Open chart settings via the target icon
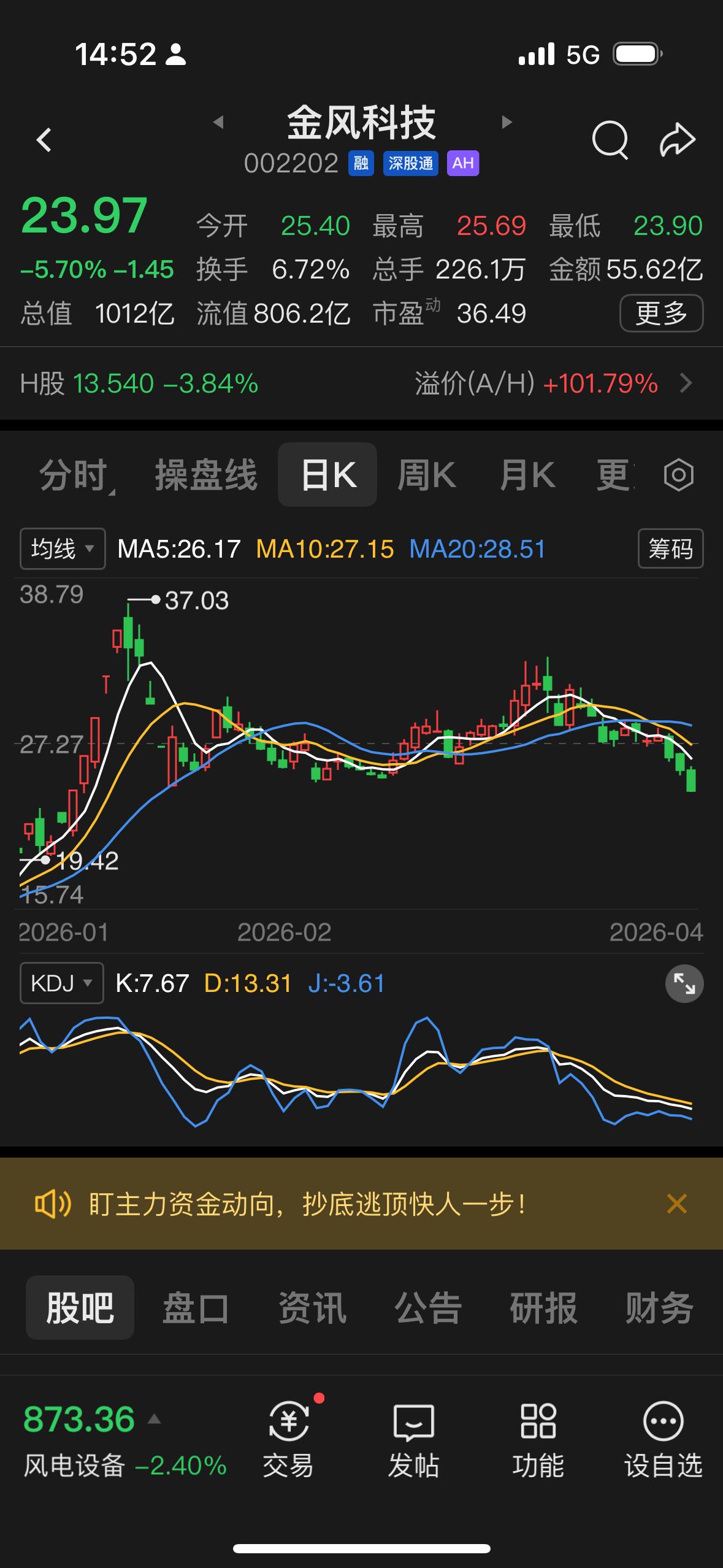The image size is (723, 1568). coord(679,475)
